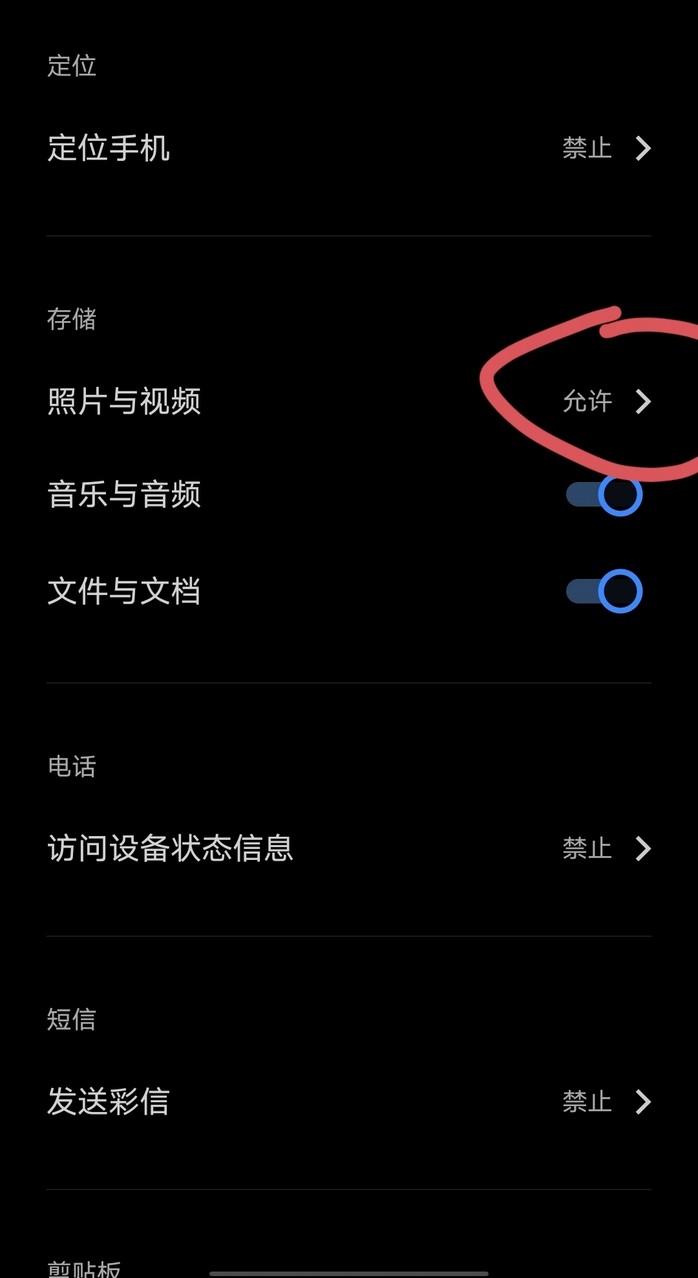Screen dimensions: 698x1278
Task: Turn off the 音乐与音频 switch
Action: point(604,495)
